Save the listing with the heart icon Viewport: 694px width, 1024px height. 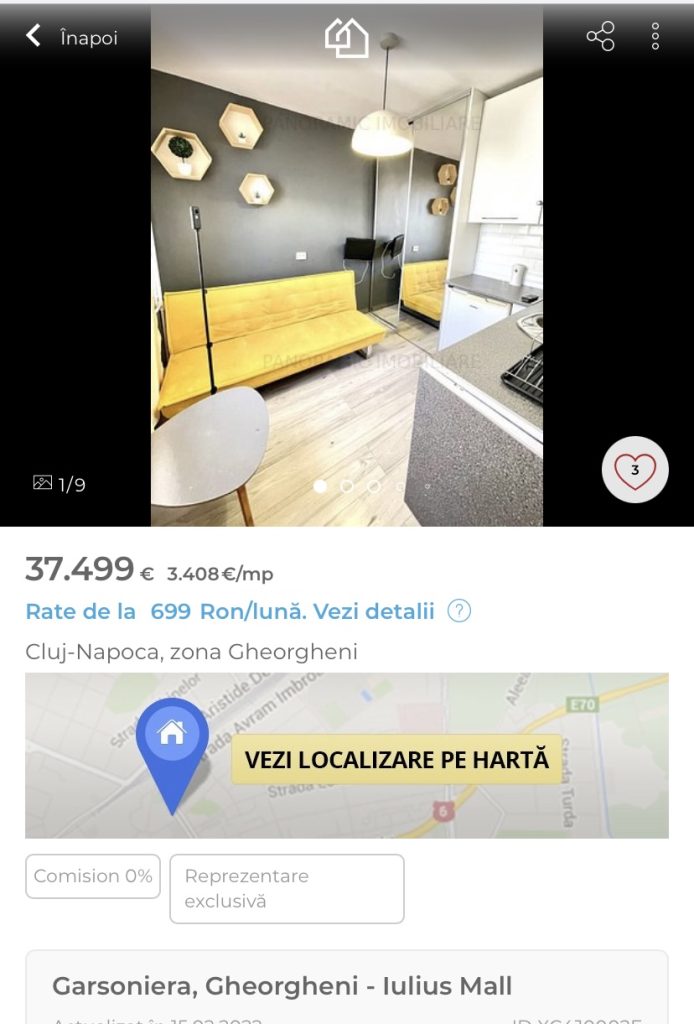(x=634, y=470)
